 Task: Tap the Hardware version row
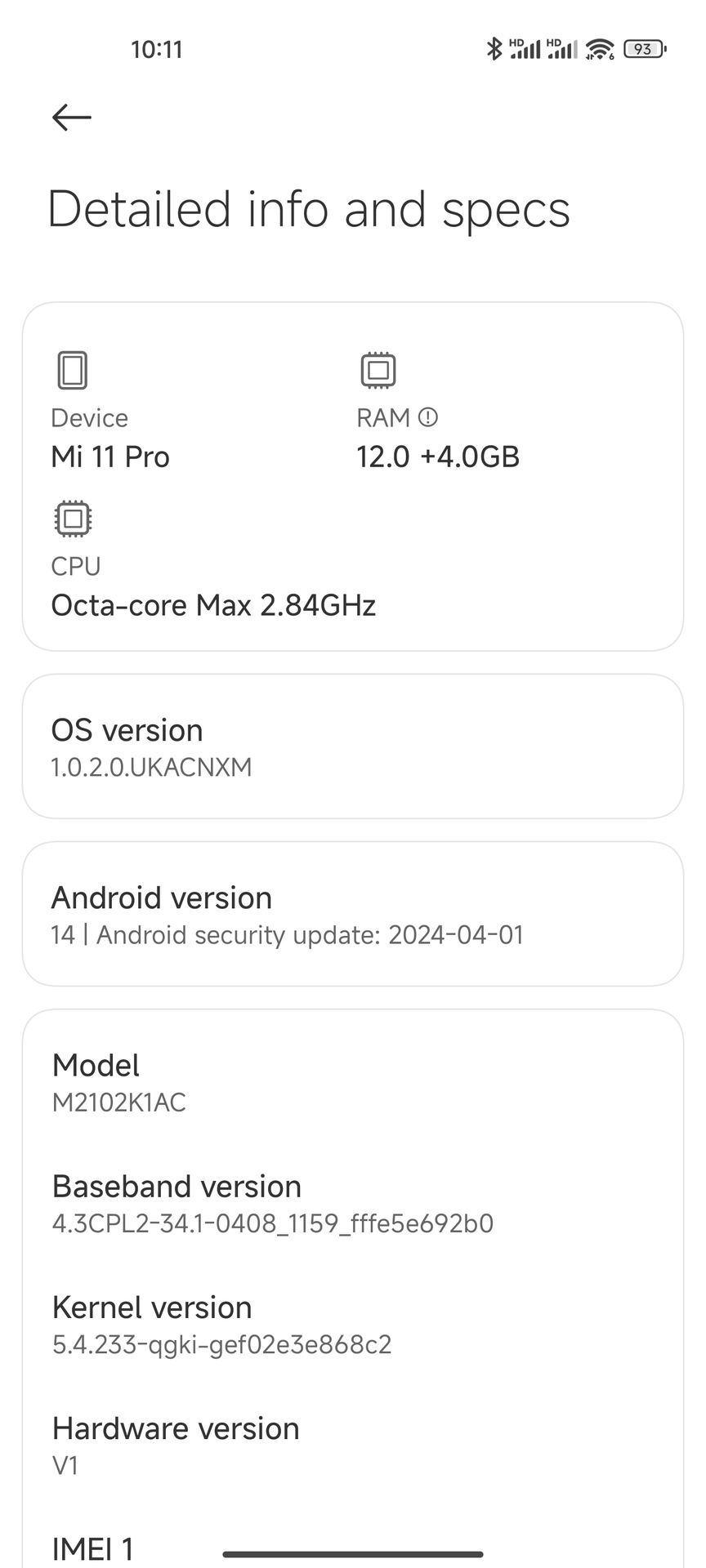click(353, 1446)
